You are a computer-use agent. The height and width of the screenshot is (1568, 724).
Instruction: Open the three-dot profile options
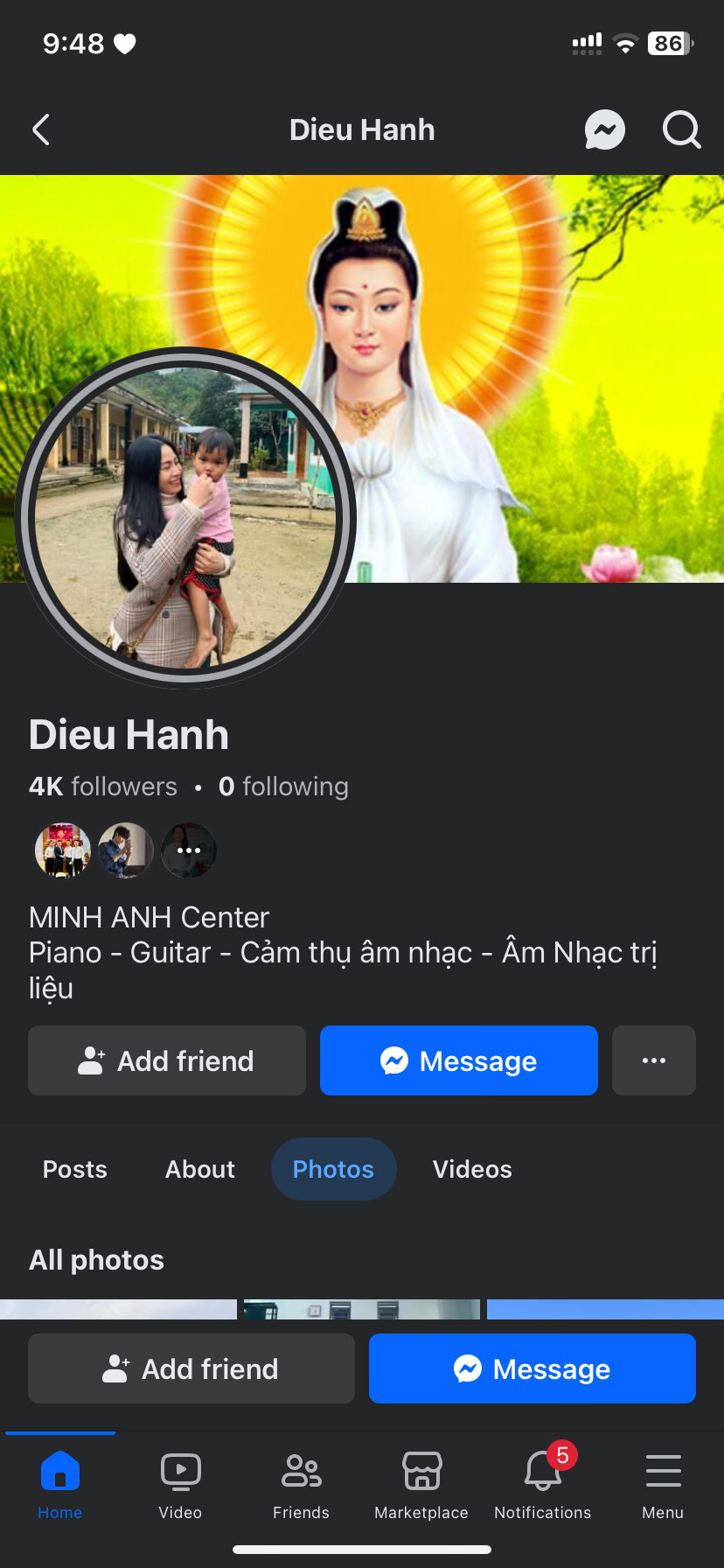pos(654,1060)
